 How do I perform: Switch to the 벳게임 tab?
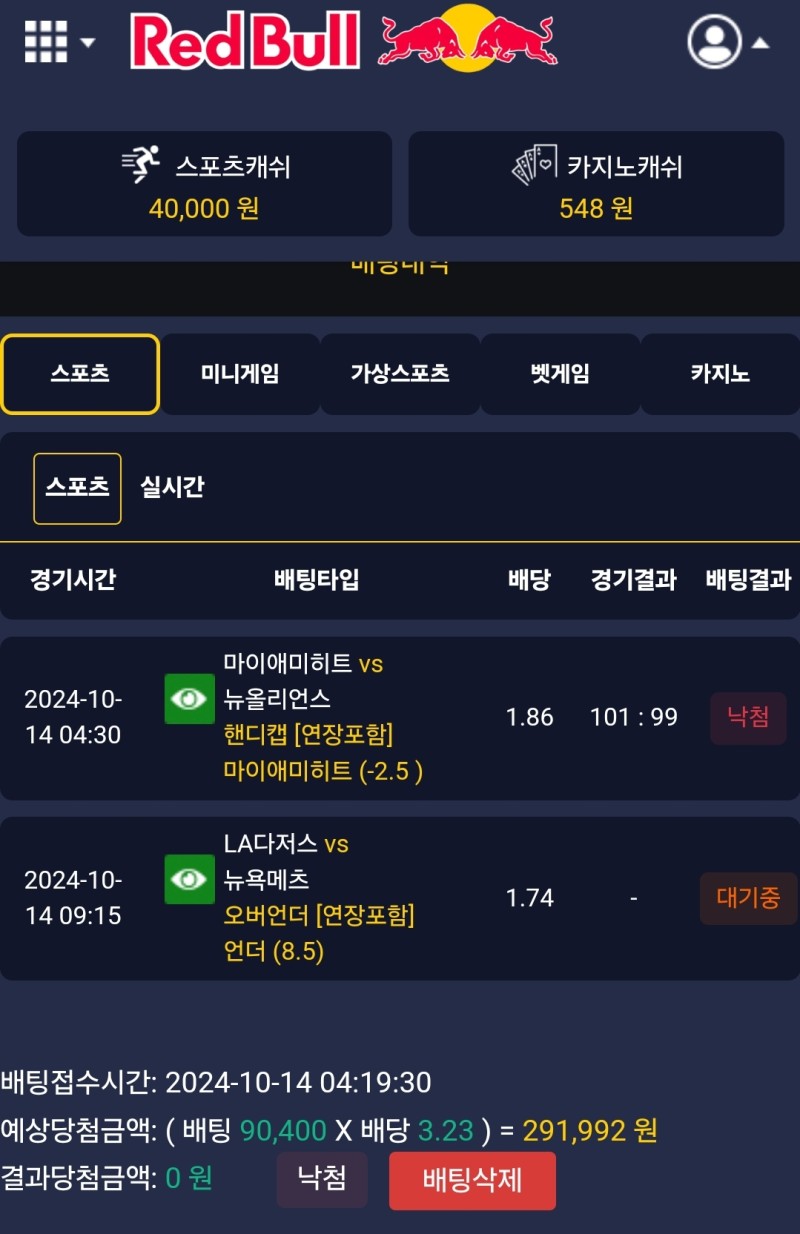pos(560,374)
